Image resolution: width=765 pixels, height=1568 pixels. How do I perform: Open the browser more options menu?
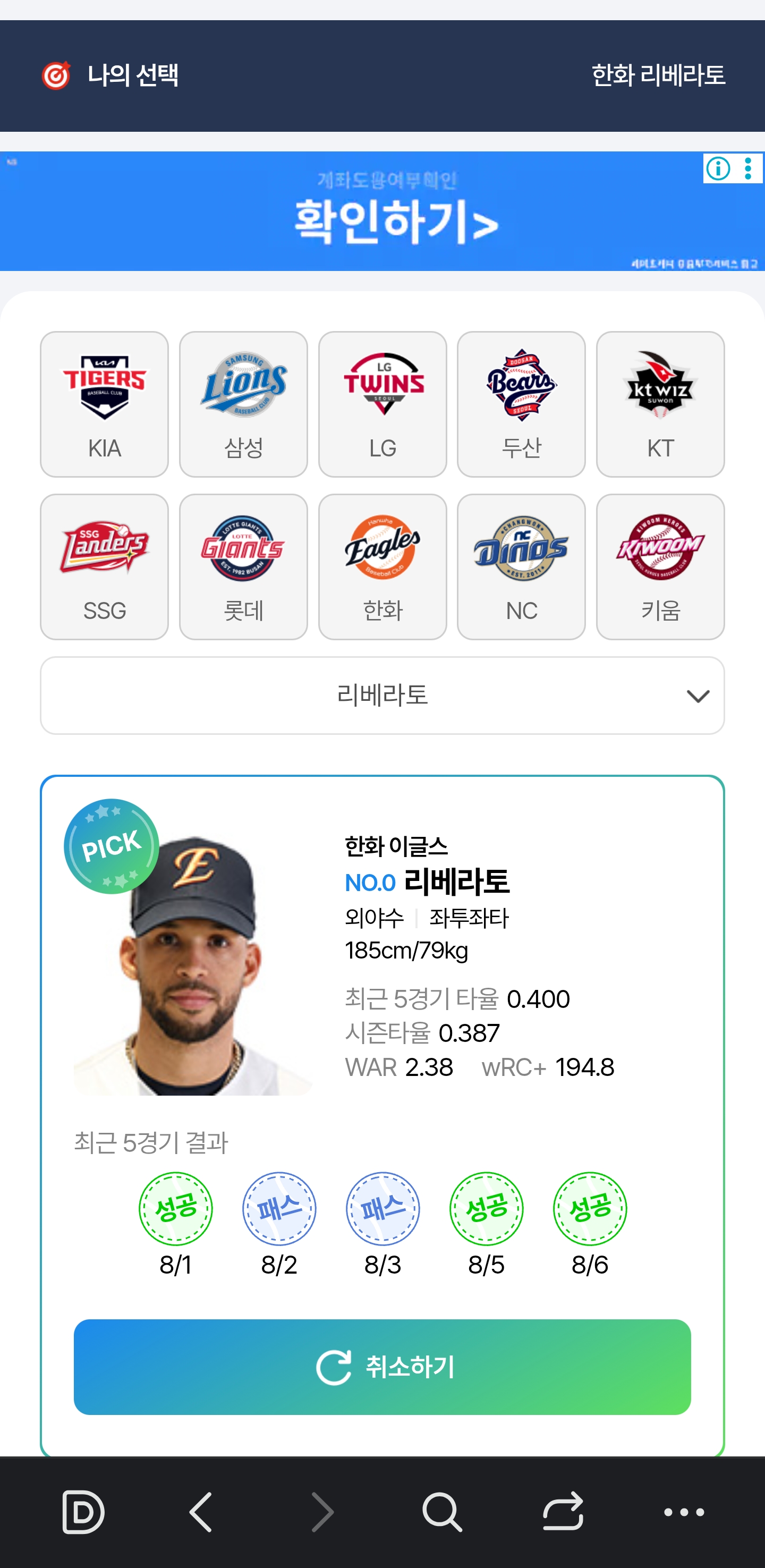pyautogui.click(x=684, y=1512)
